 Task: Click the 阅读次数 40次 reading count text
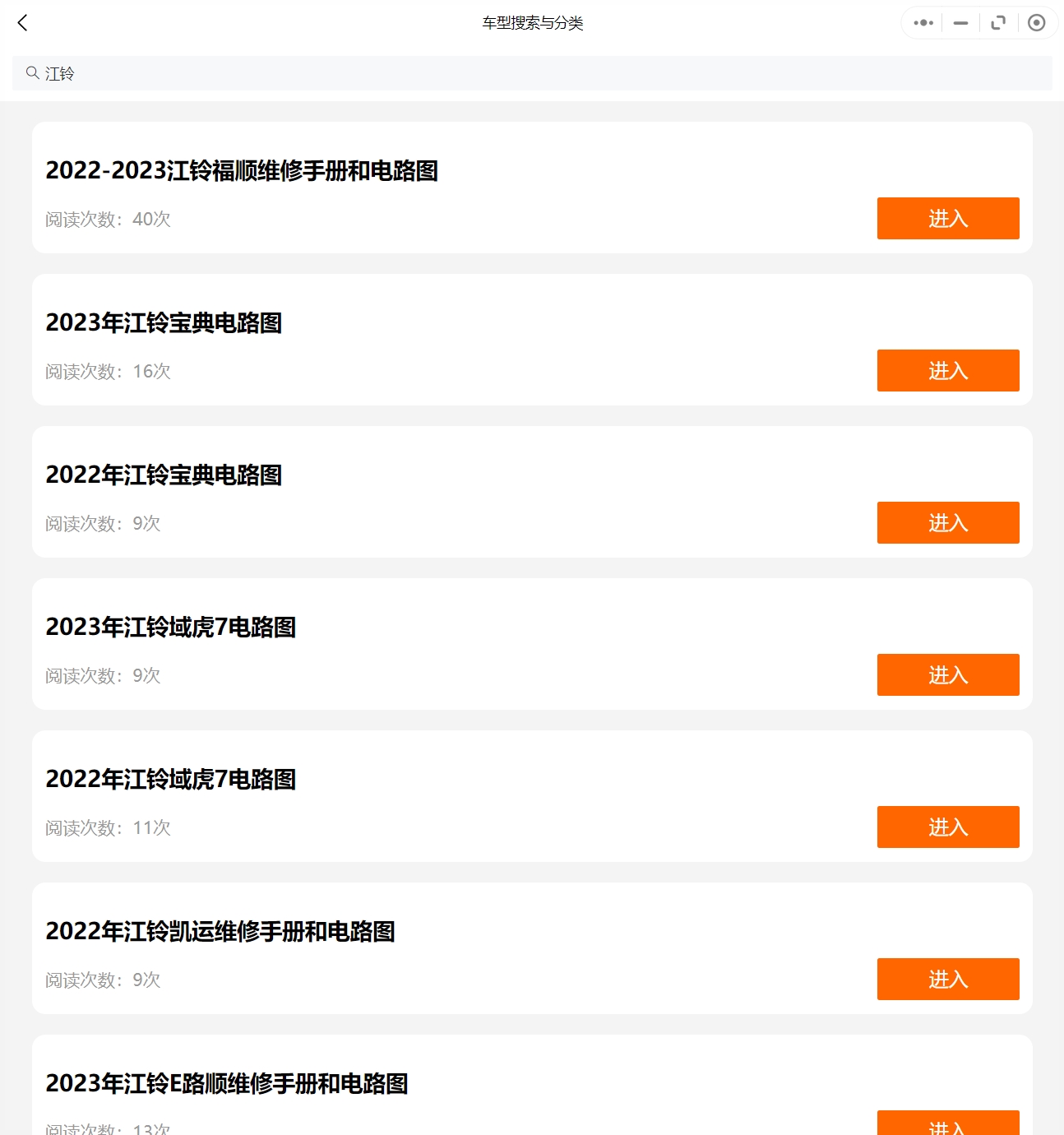coord(108,220)
